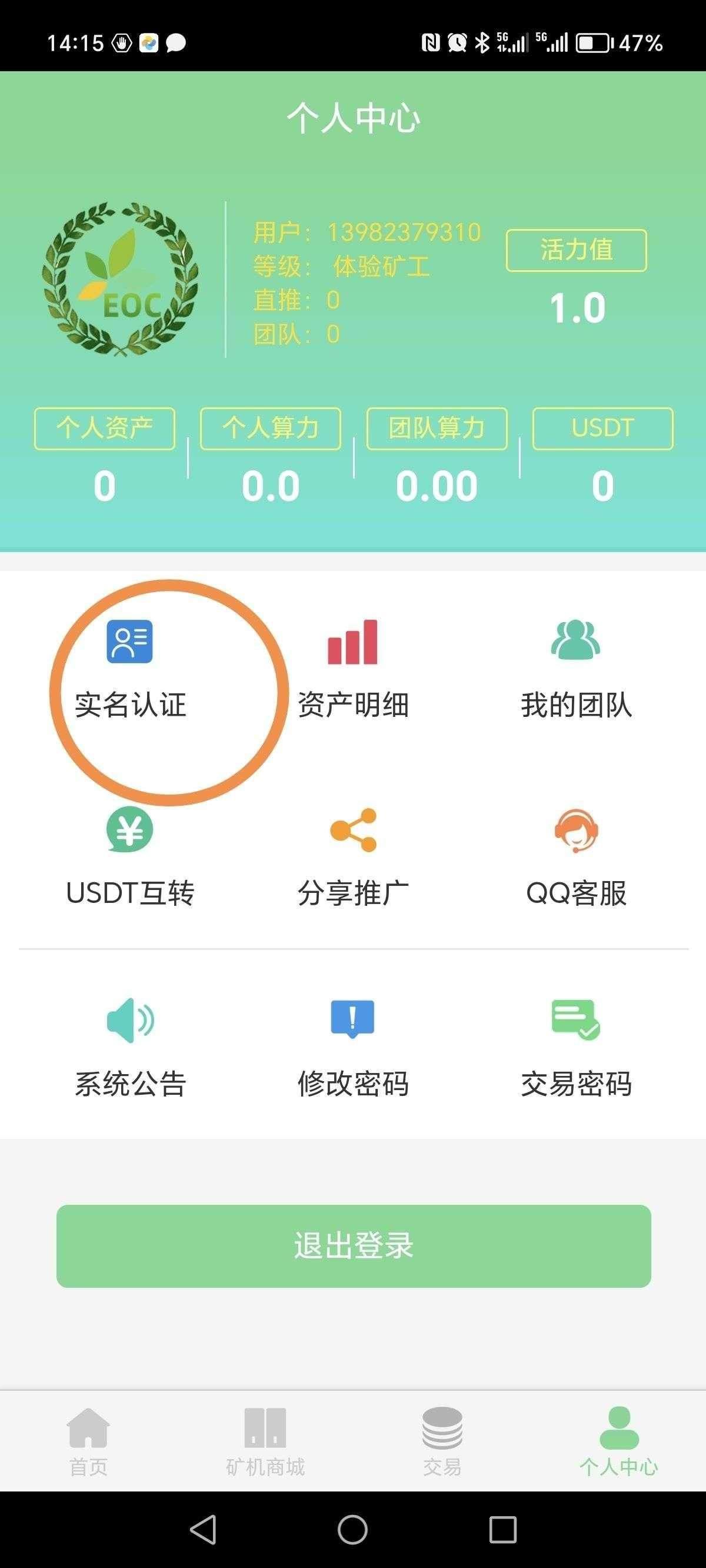Tap the 团队算力 button

[x=437, y=428]
